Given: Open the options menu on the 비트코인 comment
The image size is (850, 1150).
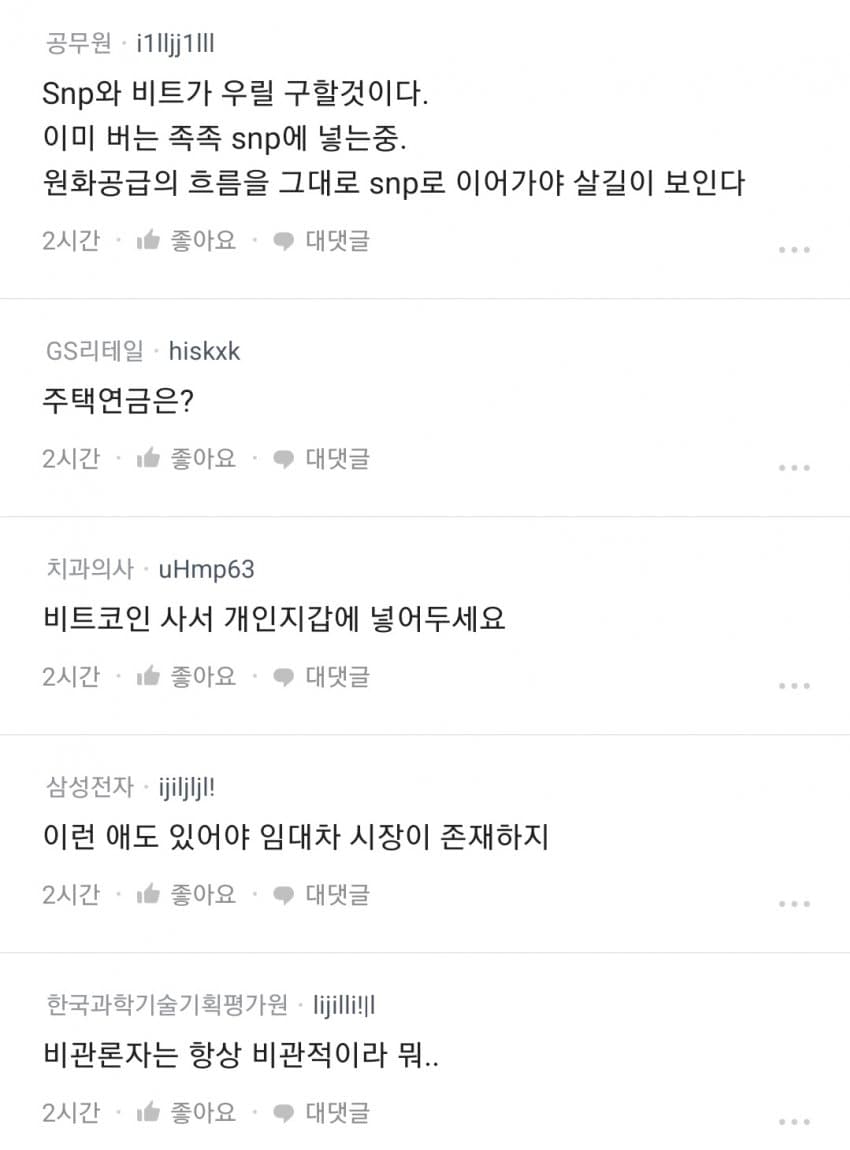Looking at the screenshot, I should (794, 684).
